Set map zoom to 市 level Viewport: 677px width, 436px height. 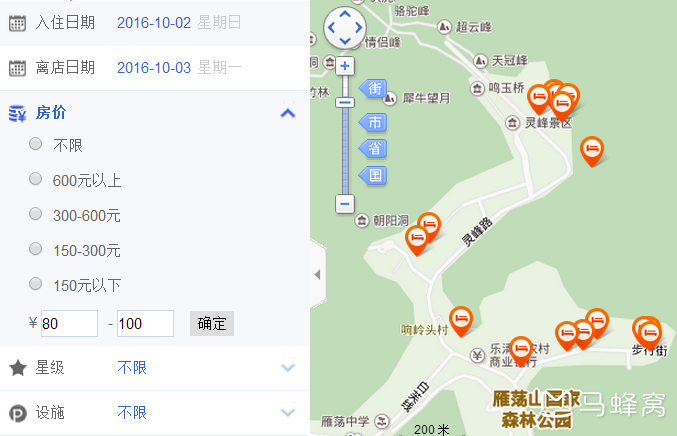click(374, 122)
